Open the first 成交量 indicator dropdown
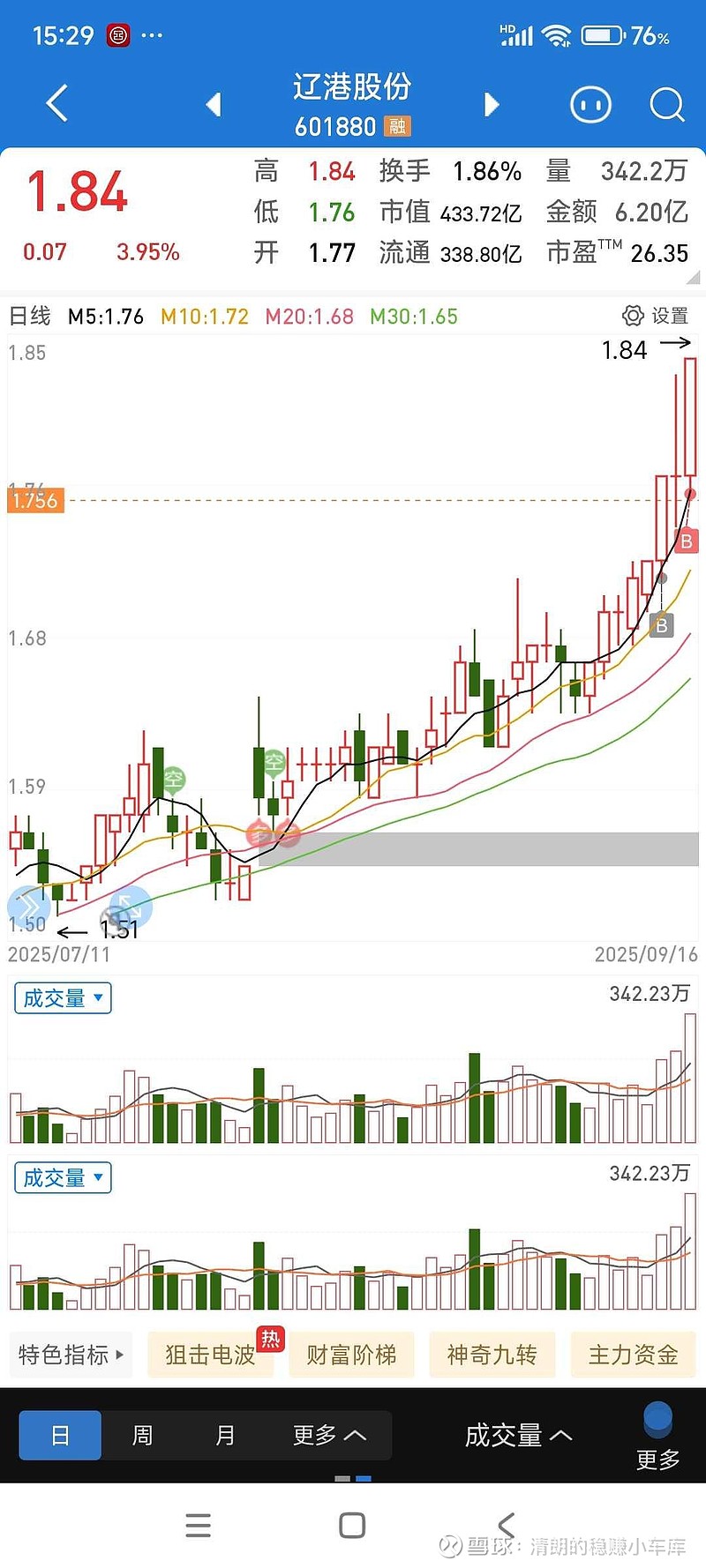Screen dimensions: 706x1568 (63, 998)
